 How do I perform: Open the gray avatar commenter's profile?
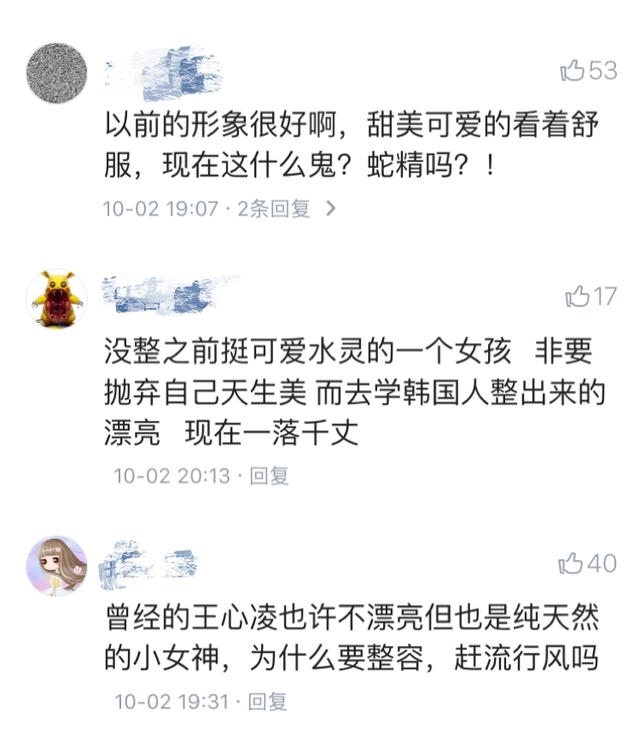pyautogui.click(x=56, y=72)
